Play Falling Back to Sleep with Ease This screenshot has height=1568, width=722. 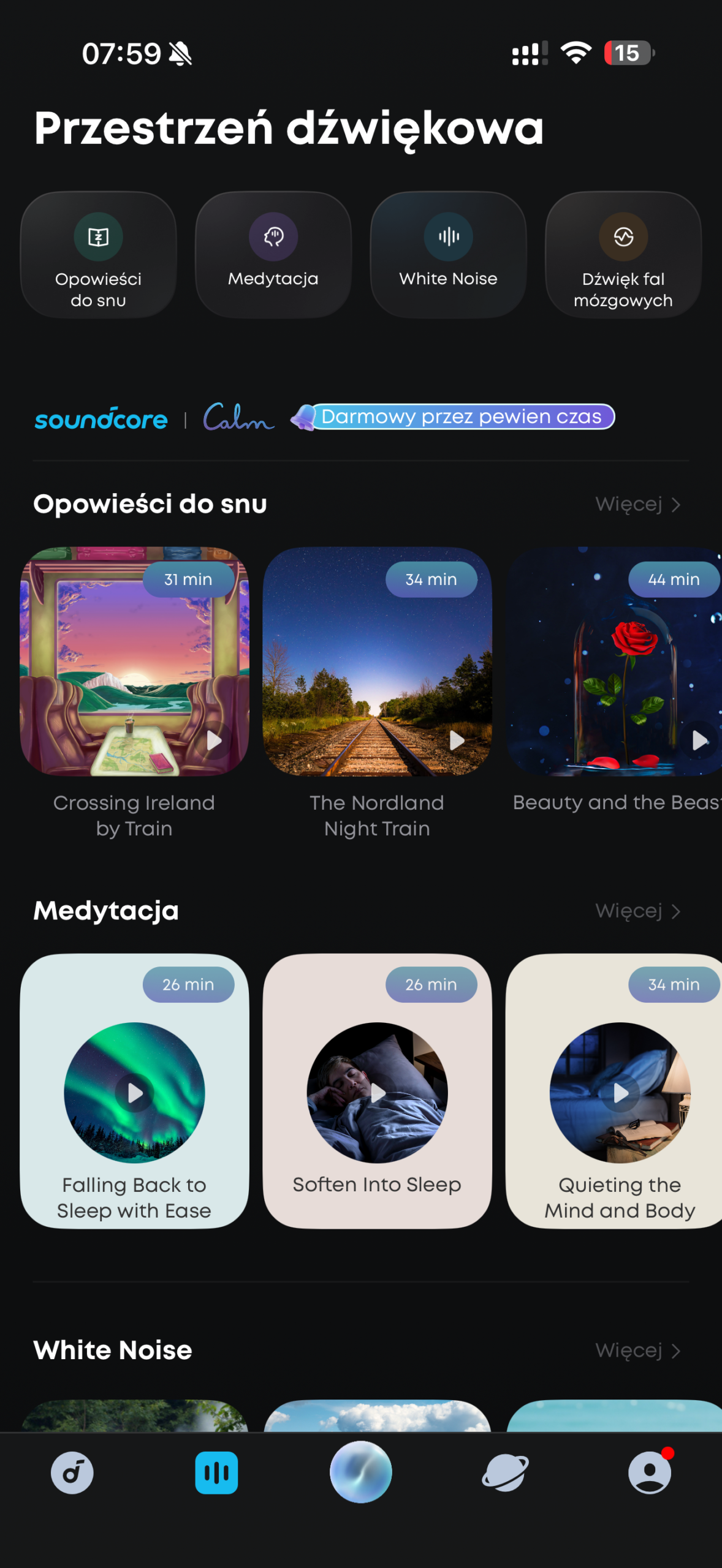(135, 1091)
